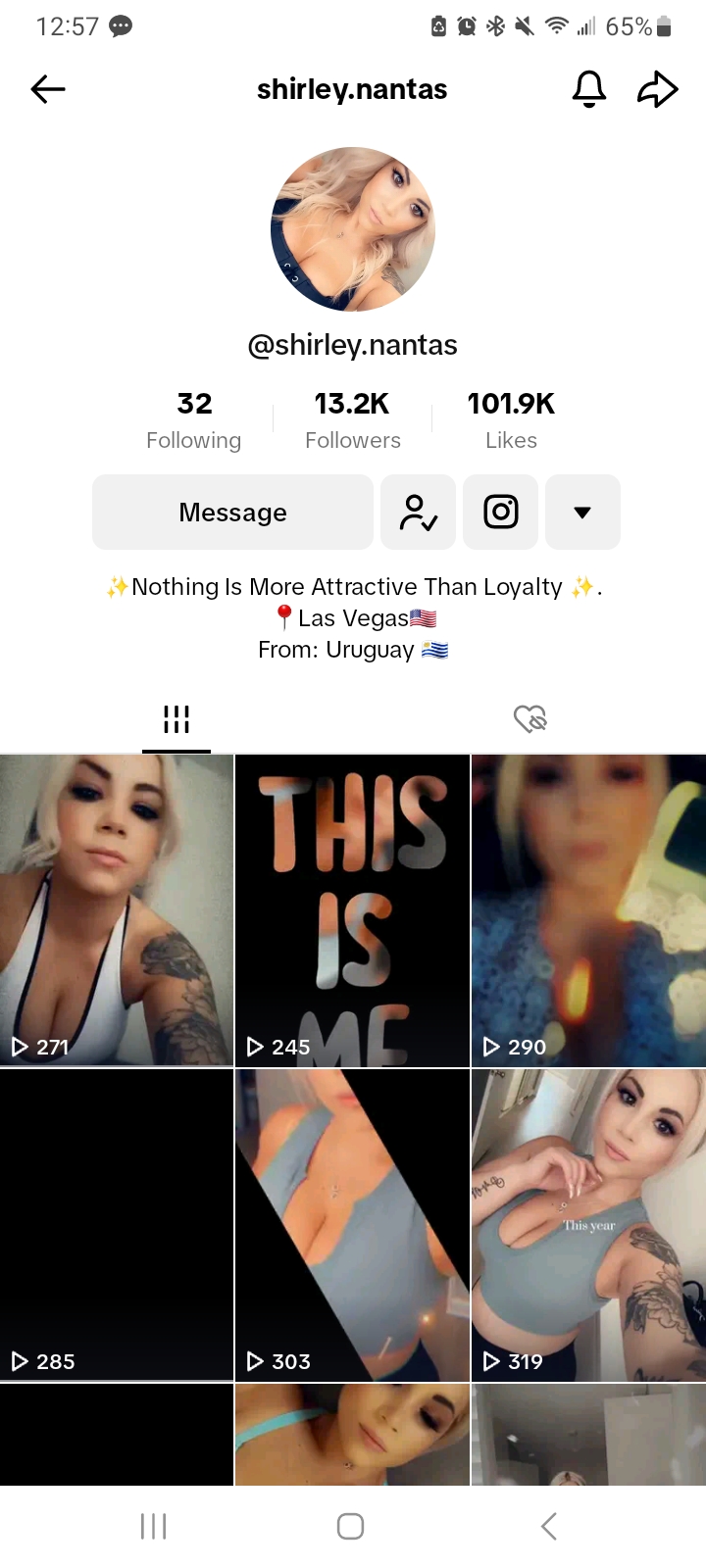This screenshot has height=1568, width=706.
Task: Play the 'THIS IS ME' video
Action: pyautogui.click(x=352, y=909)
